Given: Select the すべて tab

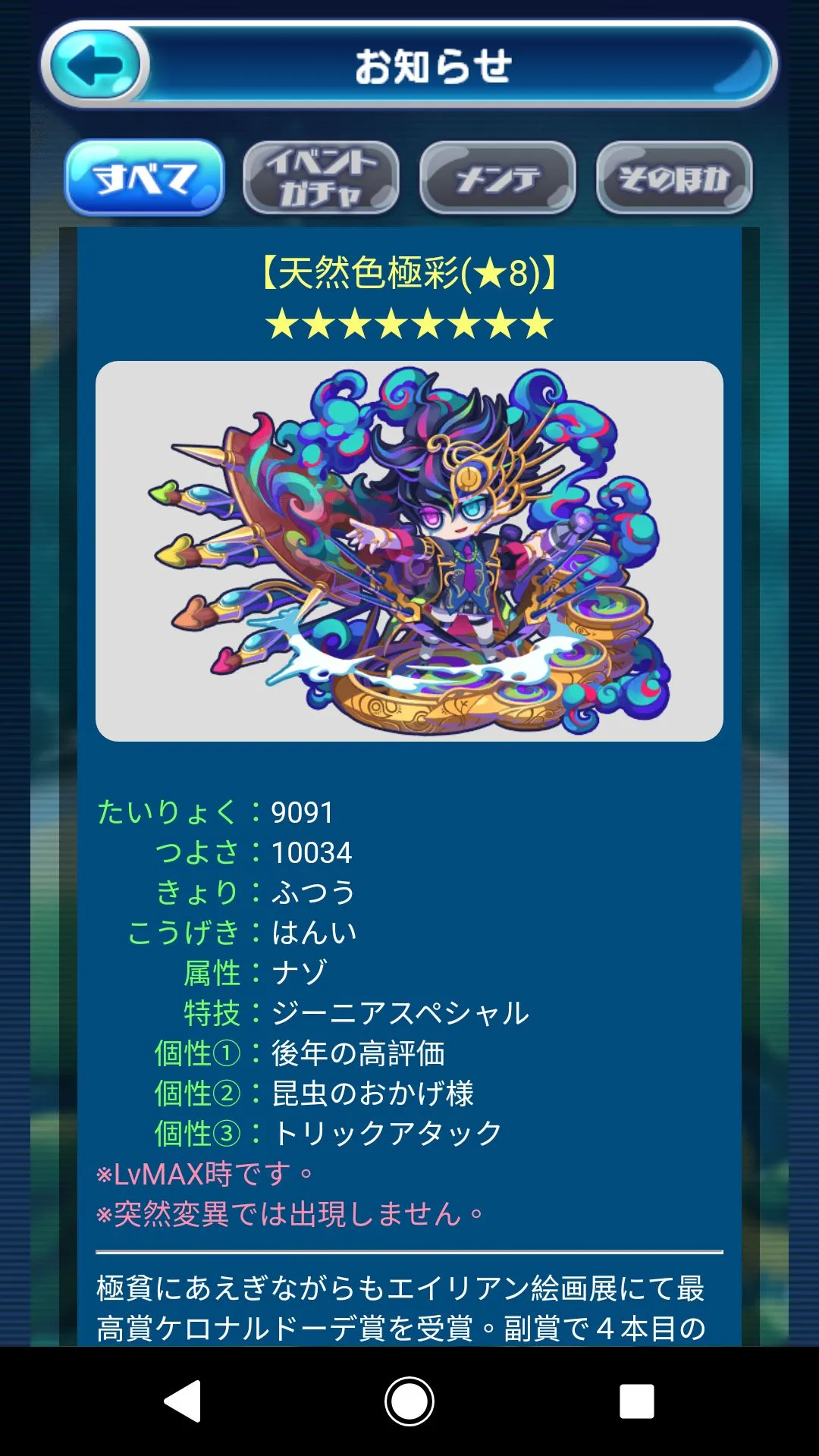Looking at the screenshot, I should point(144,178).
